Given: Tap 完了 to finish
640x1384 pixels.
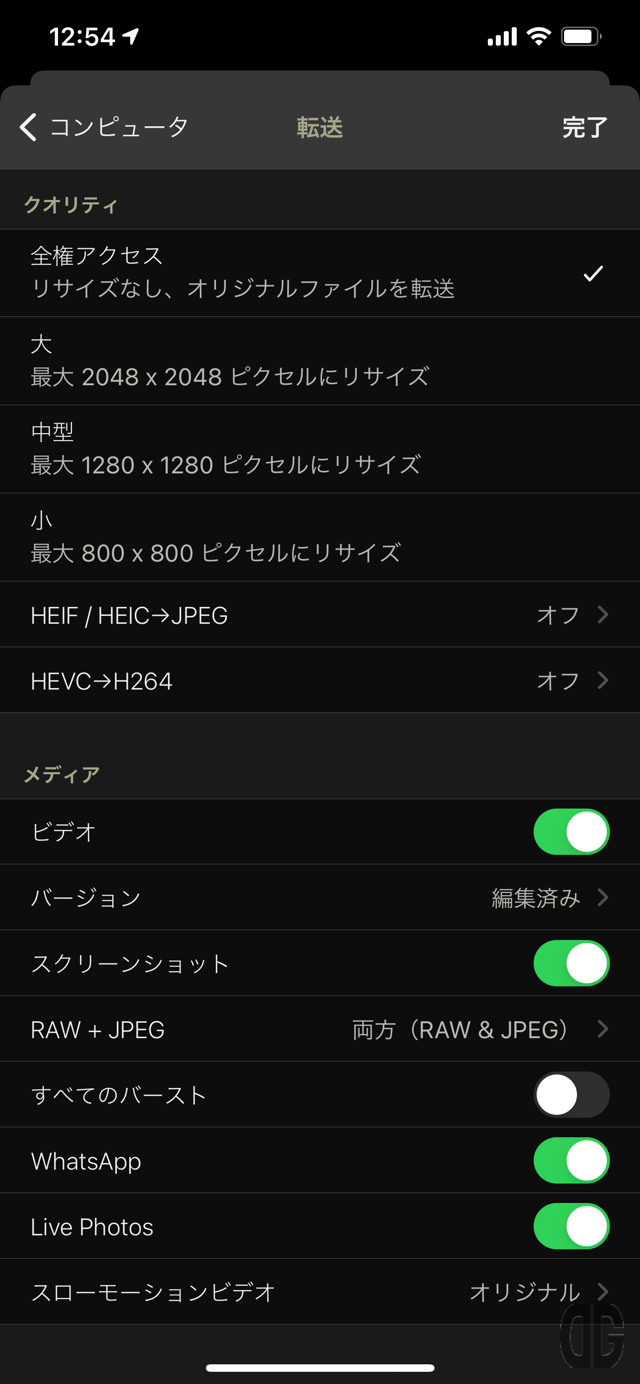Looking at the screenshot, I should pyautogui.click(x=585, y=128).
